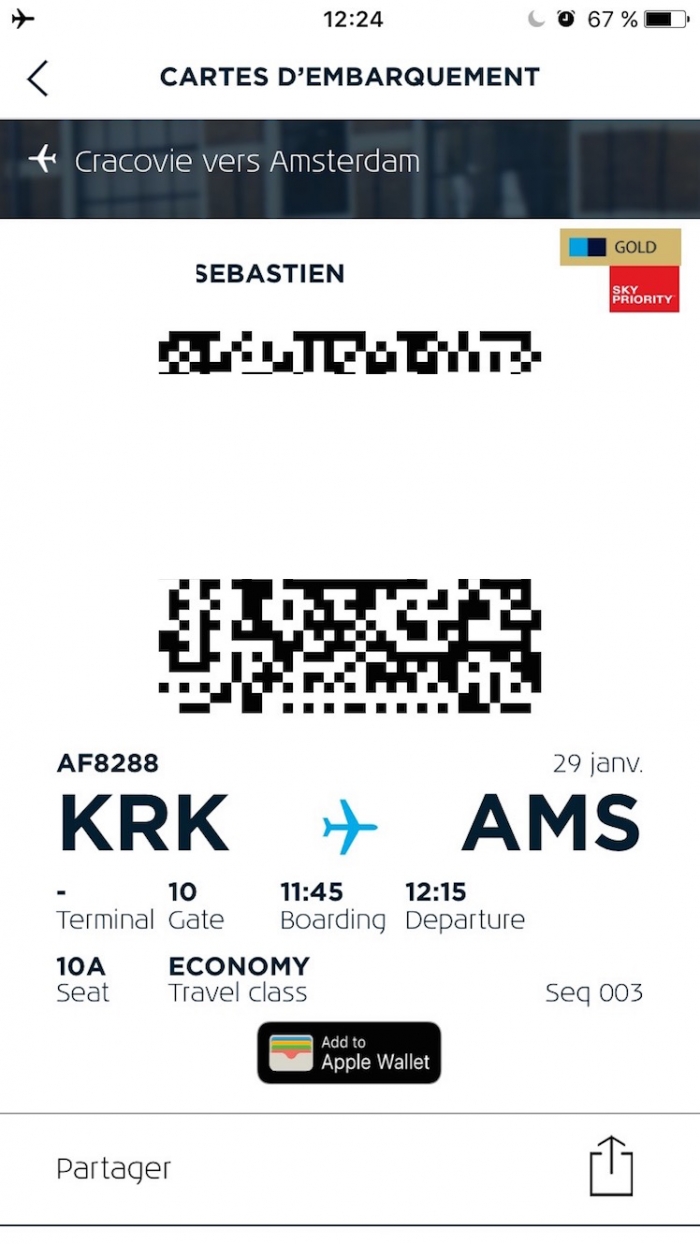Add boarding pass to Apple Wallet
The height and width of the screenshot is (1244, 700).
[349, 1052]
